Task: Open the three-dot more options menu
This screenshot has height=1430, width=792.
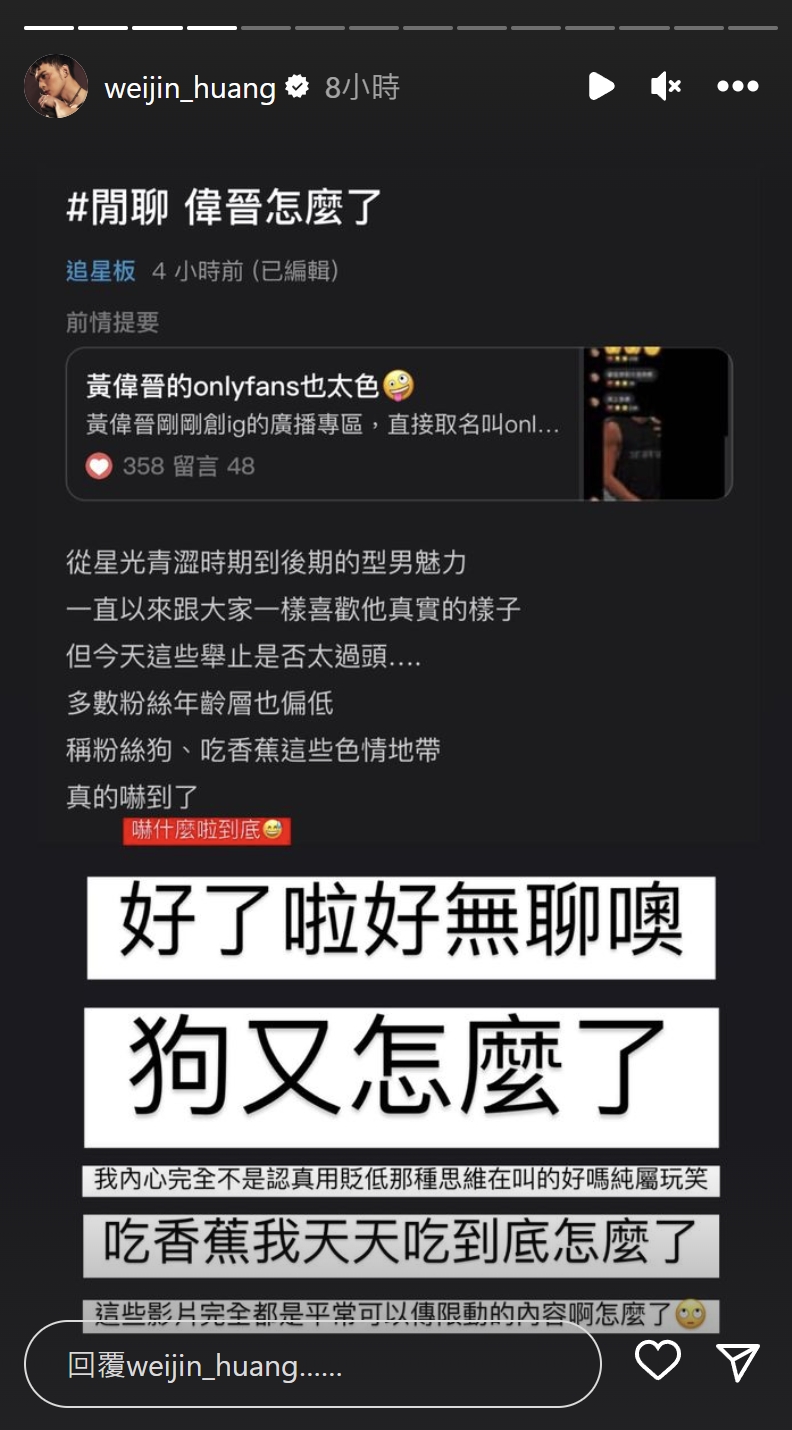Action: (x=738, y=87)
